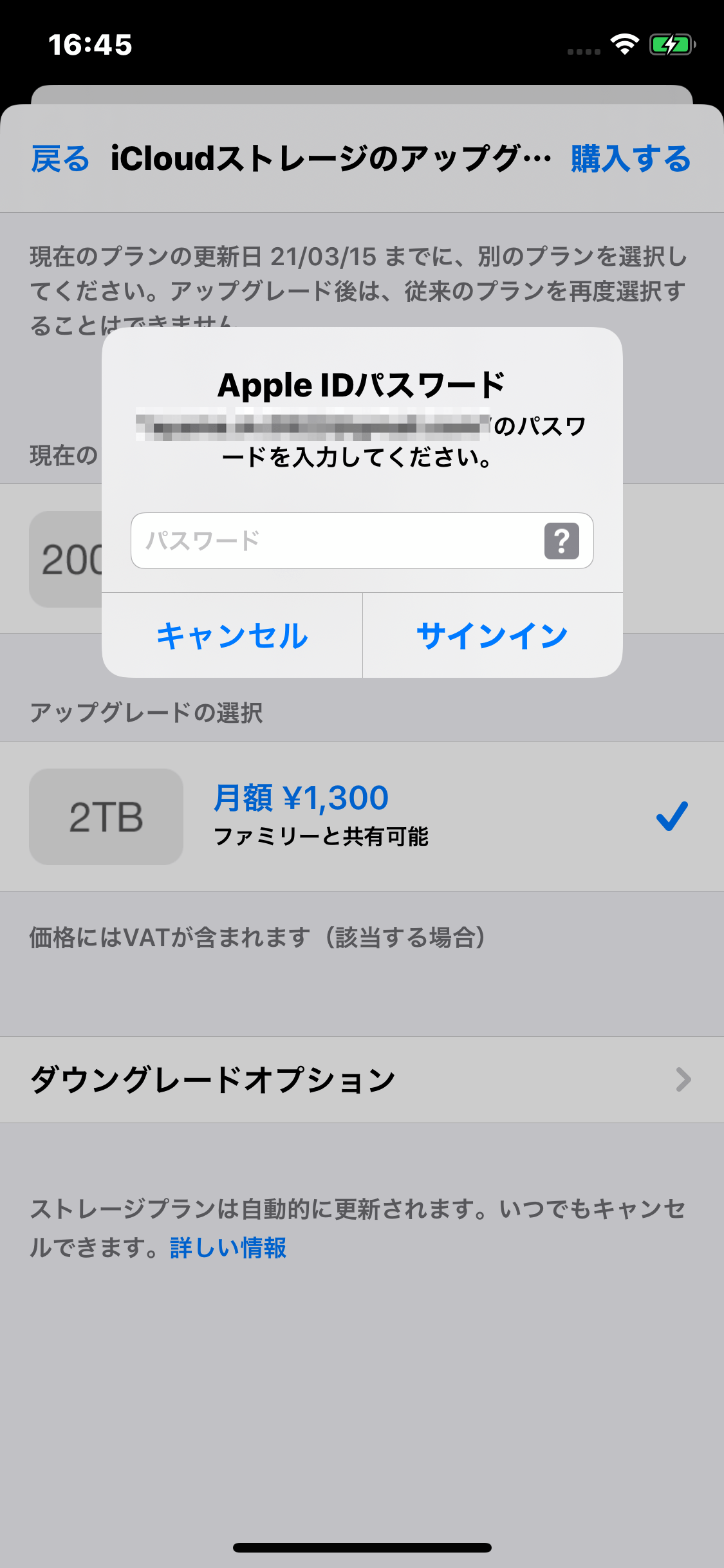Tap the charging battery icon
The image size is (724, 1568).
point(670,44)
